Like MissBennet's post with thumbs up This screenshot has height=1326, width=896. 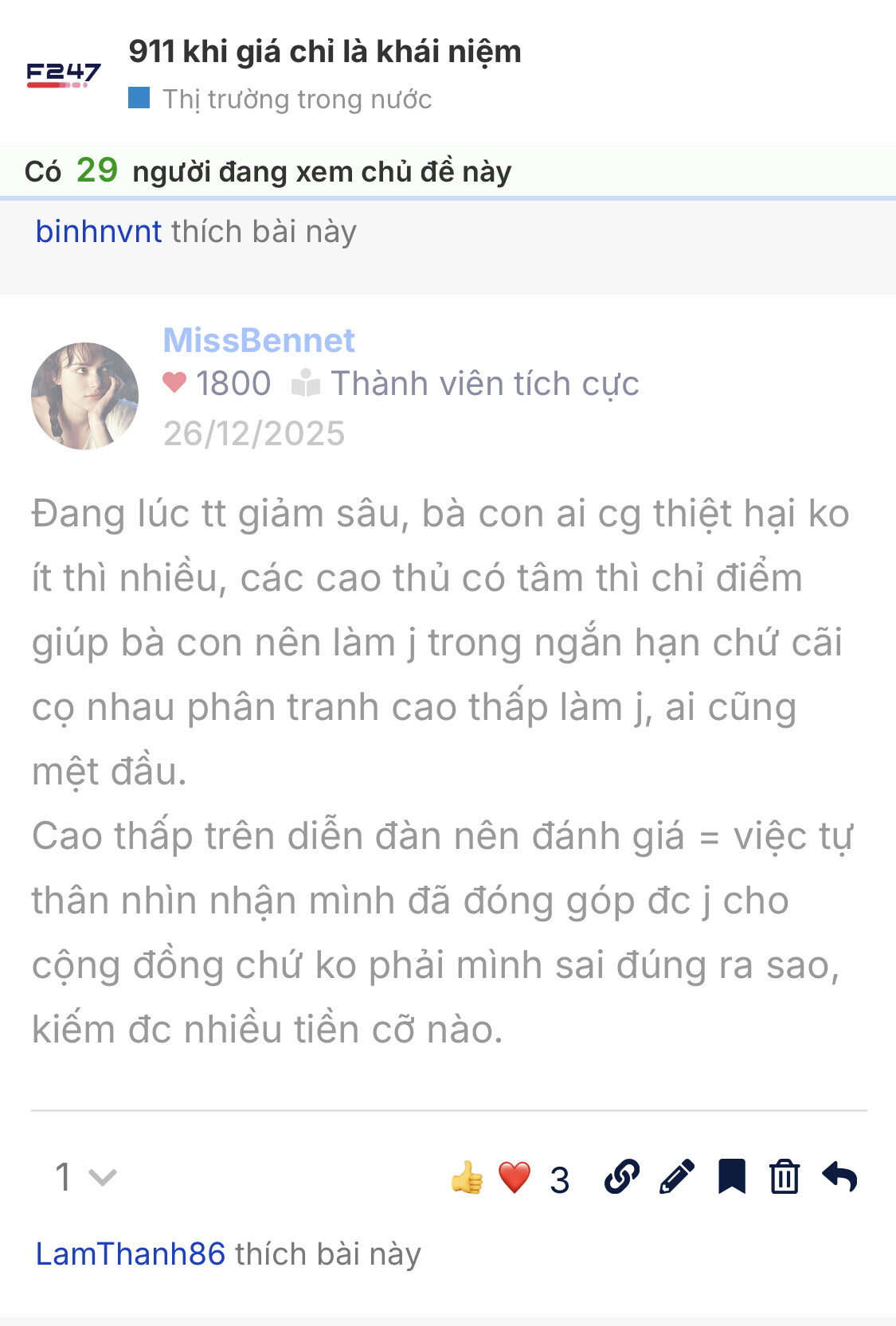tap(467, 1177)
